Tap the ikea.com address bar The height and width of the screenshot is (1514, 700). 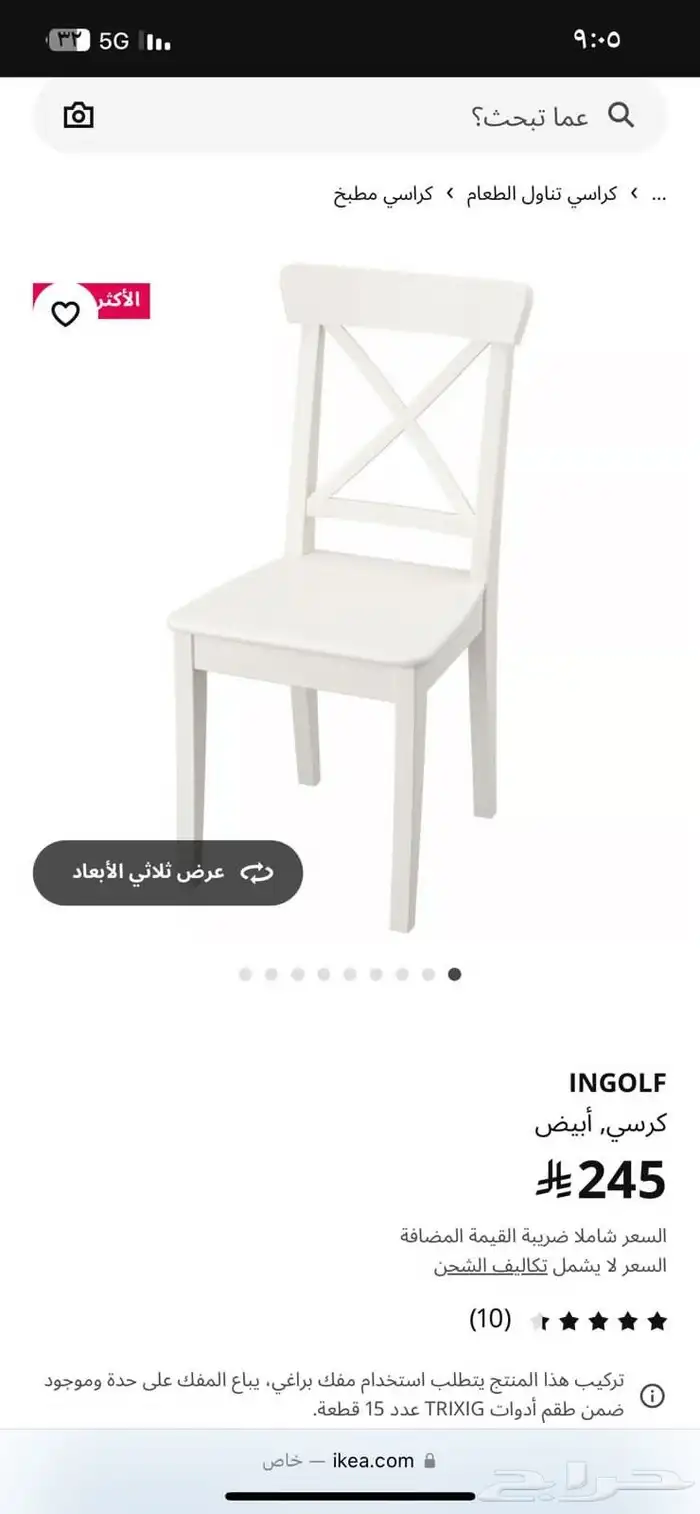click(350, 1461)
